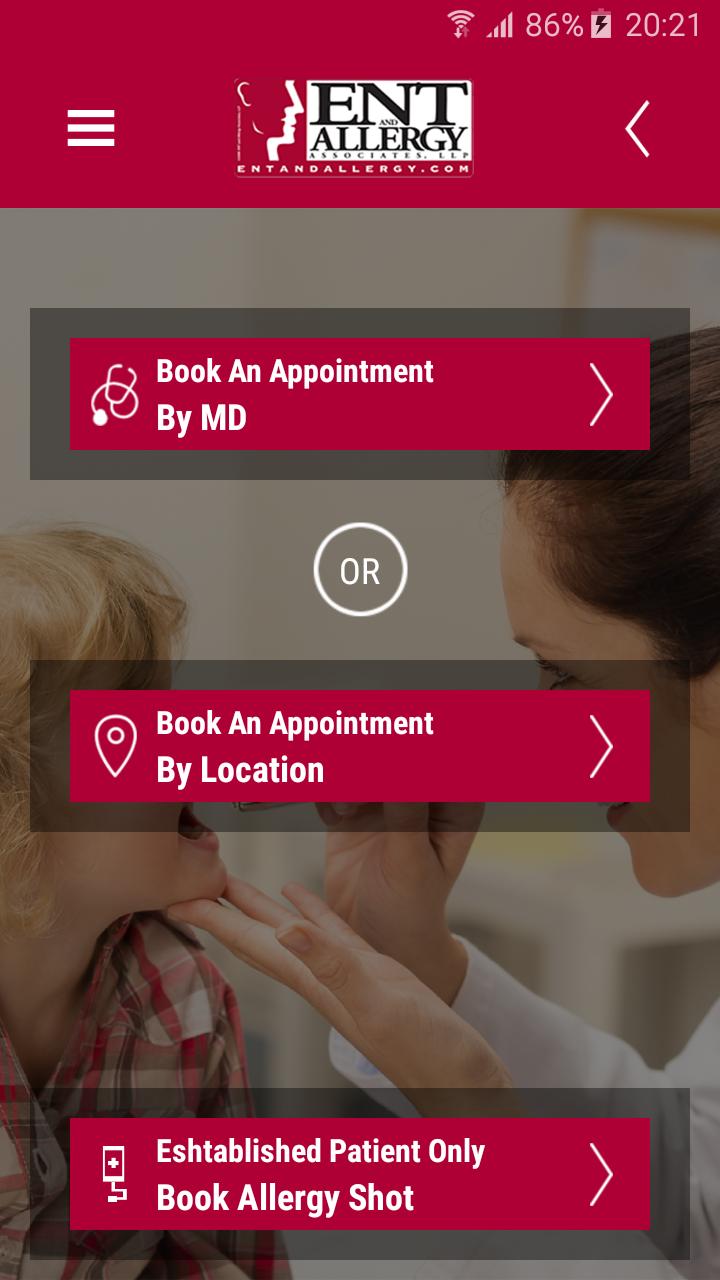The image size is (720, 1280).
Task: Select Book An Appointment By Location
Action: click(360, 746)
